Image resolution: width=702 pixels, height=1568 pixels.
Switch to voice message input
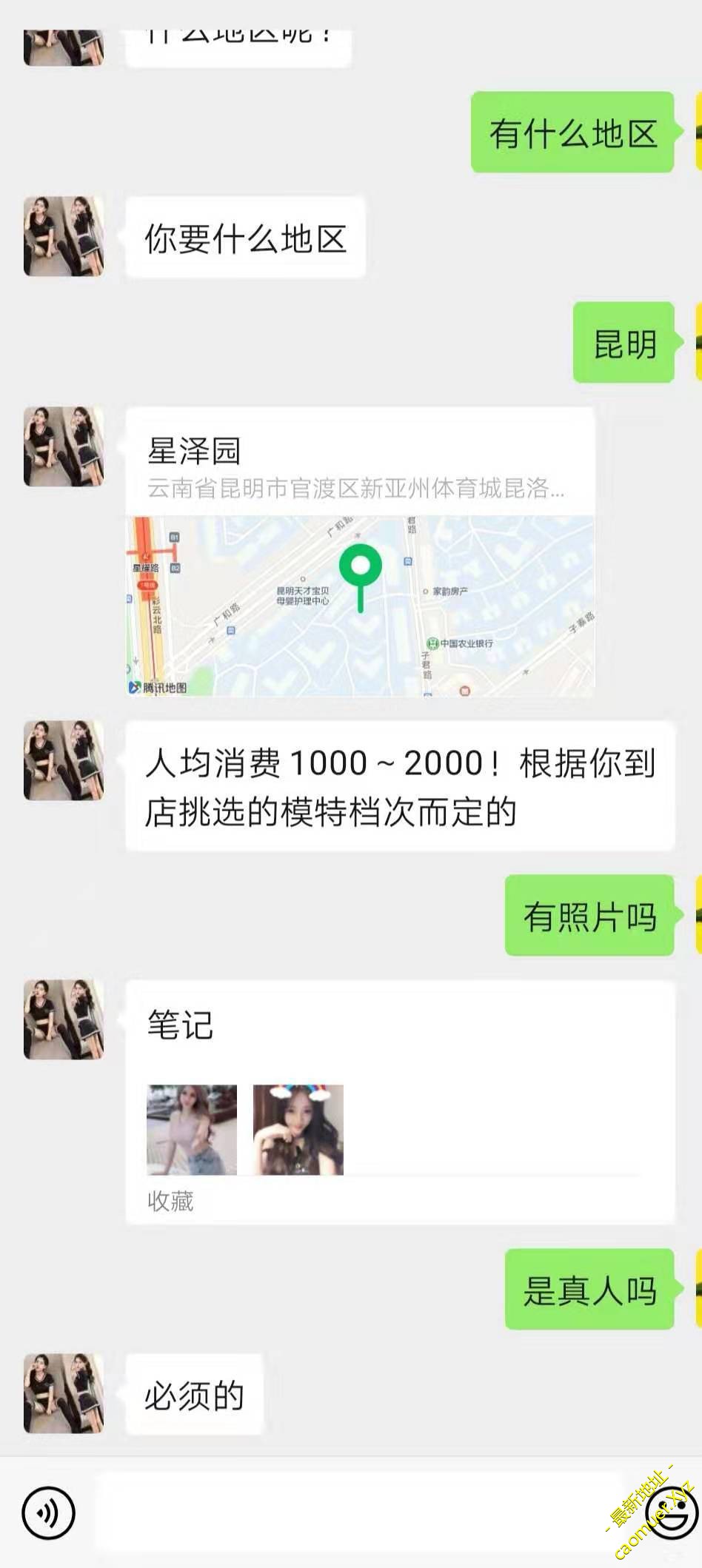tap(49, 1513)
